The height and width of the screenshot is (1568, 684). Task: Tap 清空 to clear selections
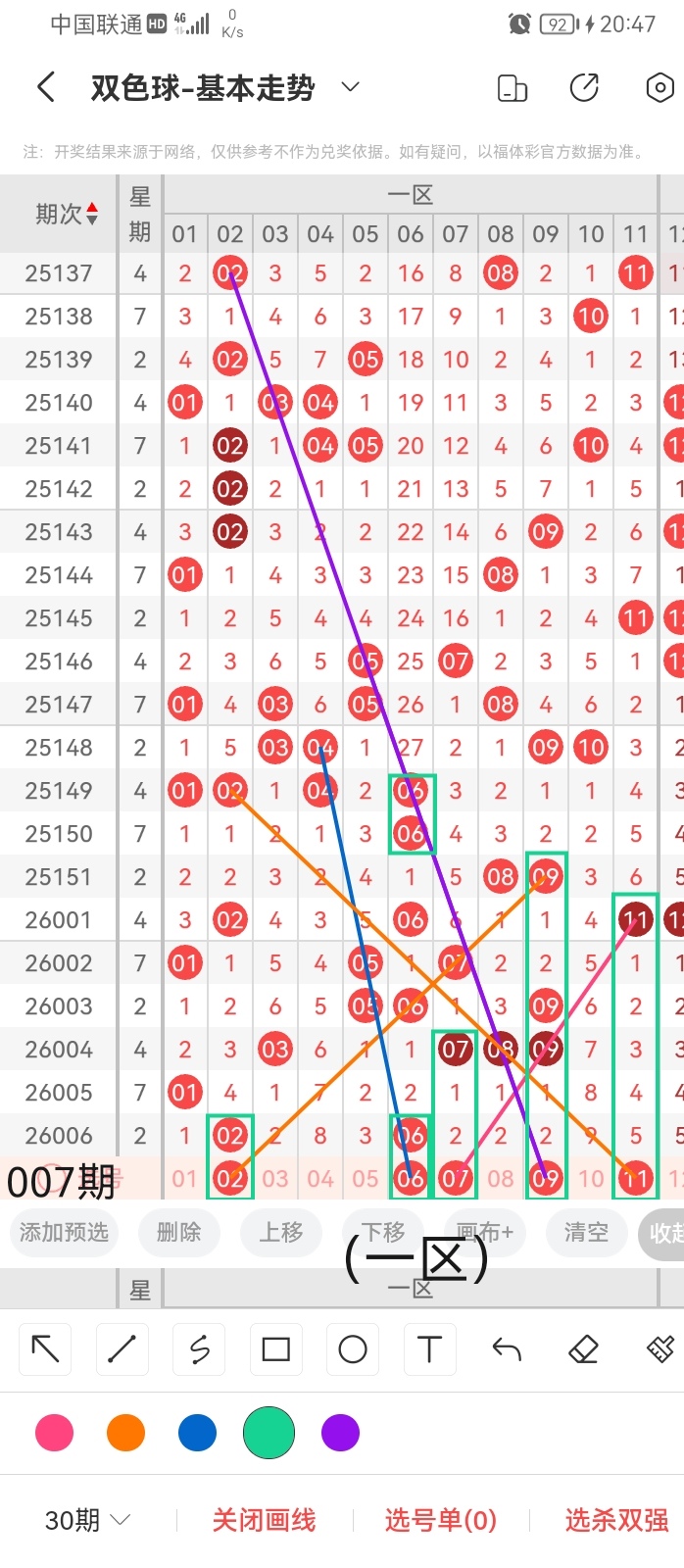(586, 1232)
